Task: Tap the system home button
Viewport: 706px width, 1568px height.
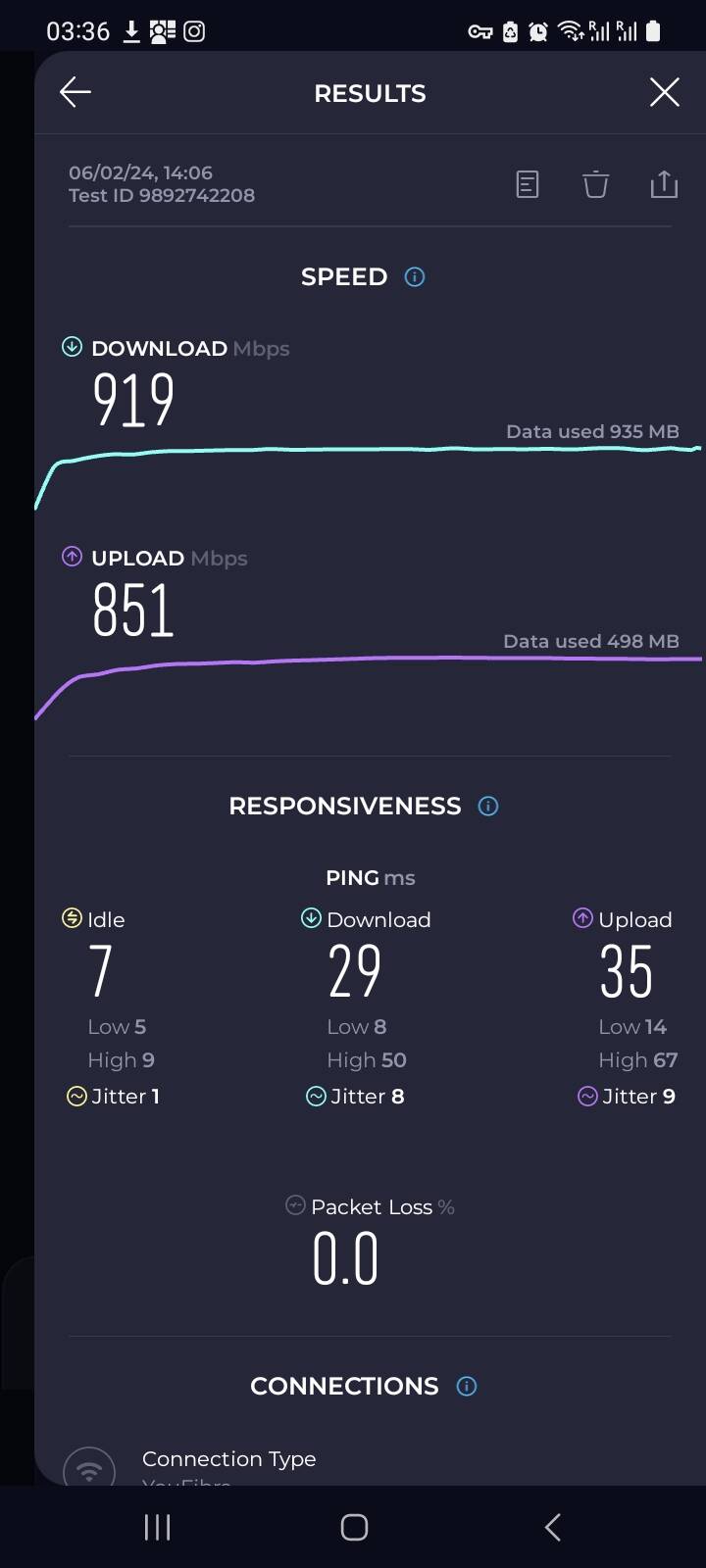Action: click(354, 1527)
